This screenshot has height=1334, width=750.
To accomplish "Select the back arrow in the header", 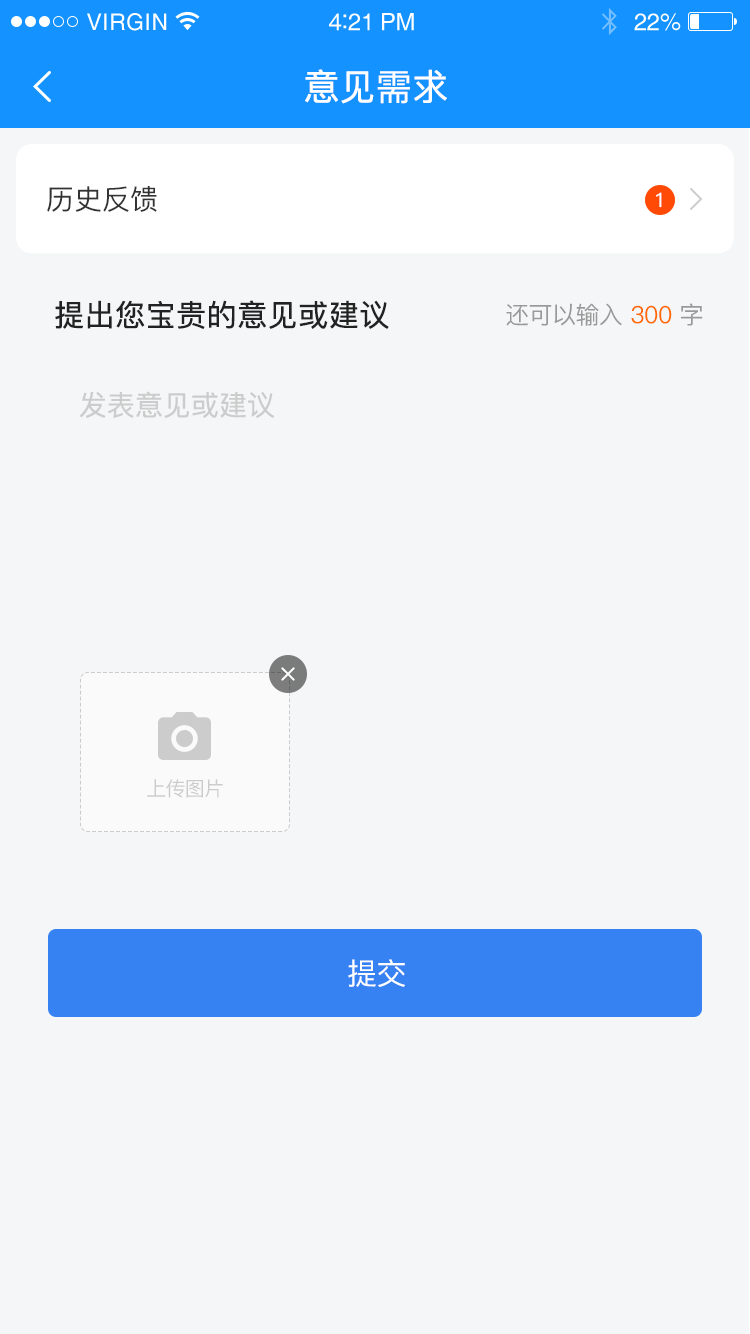I will point(42,87).
